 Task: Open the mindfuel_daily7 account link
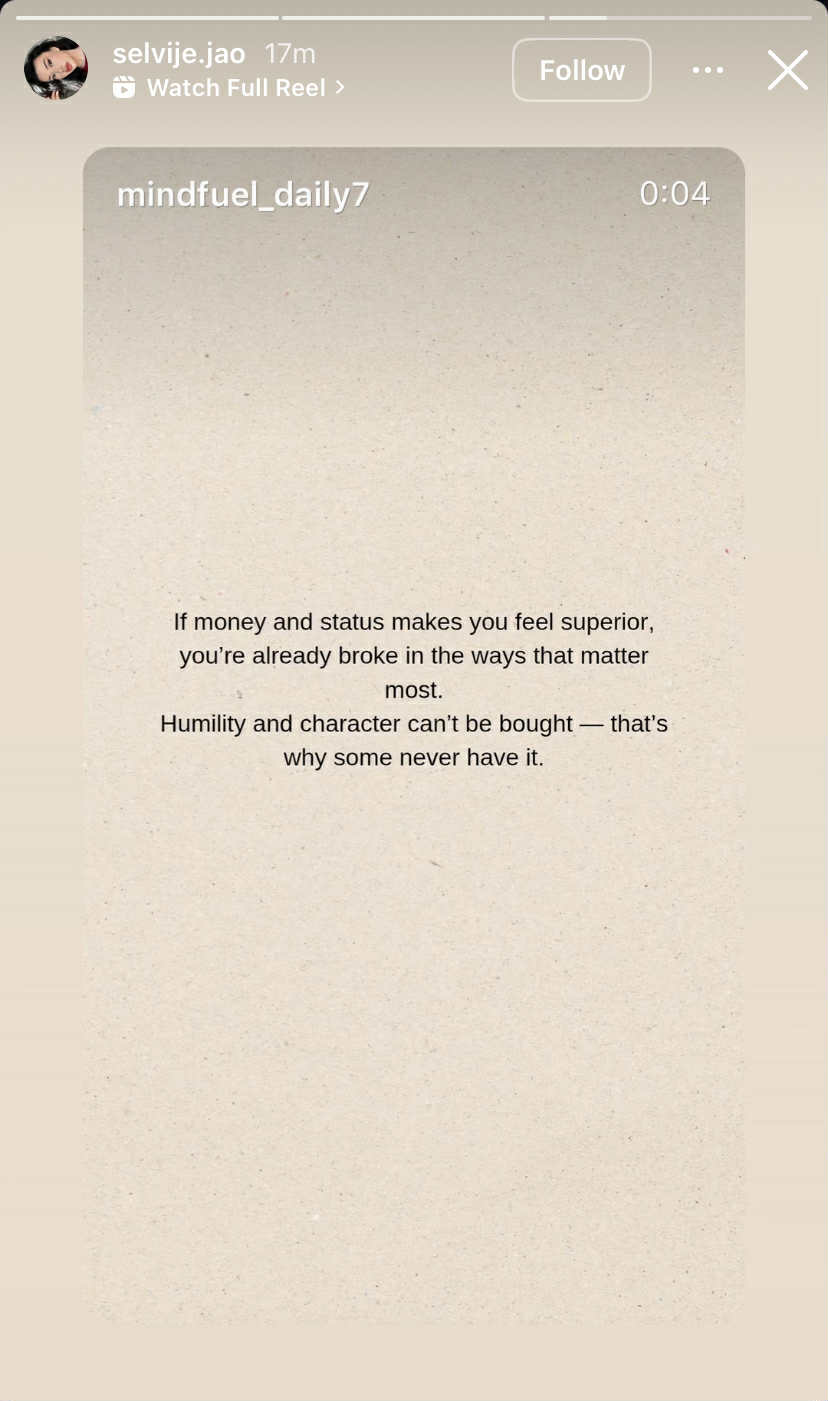[x=243, y=194]
